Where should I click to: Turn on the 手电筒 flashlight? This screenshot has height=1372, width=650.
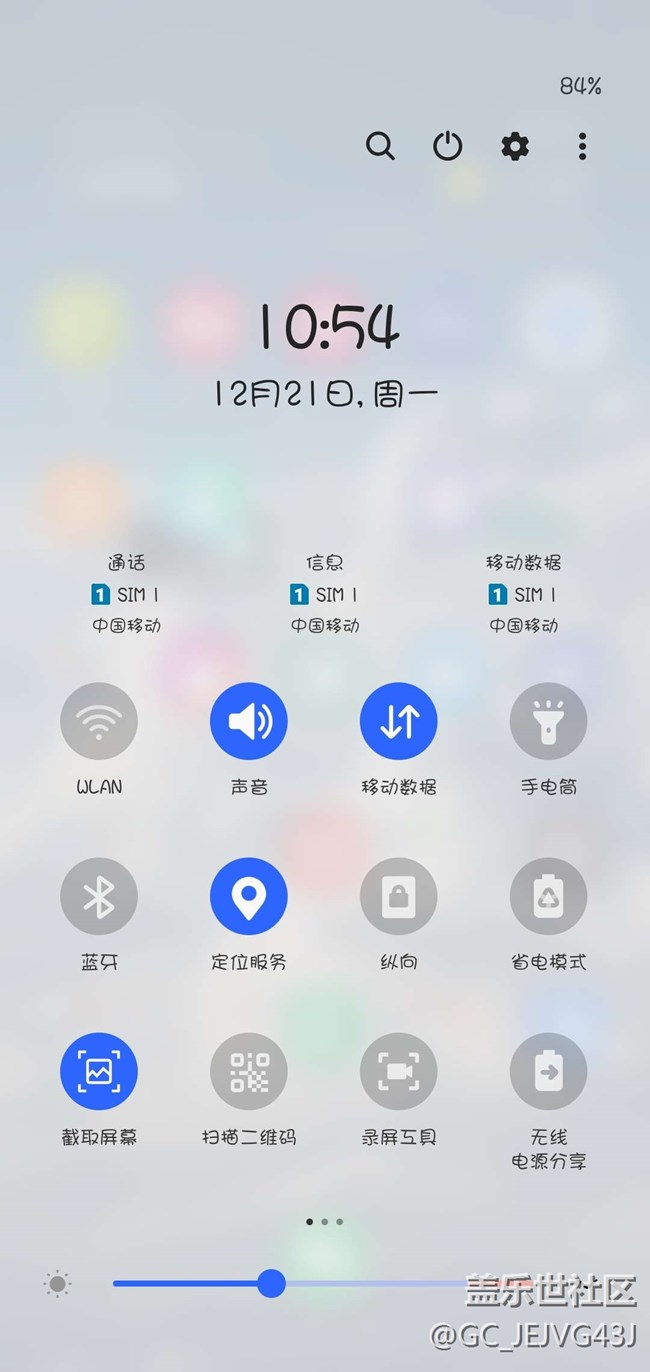point(548,721)
